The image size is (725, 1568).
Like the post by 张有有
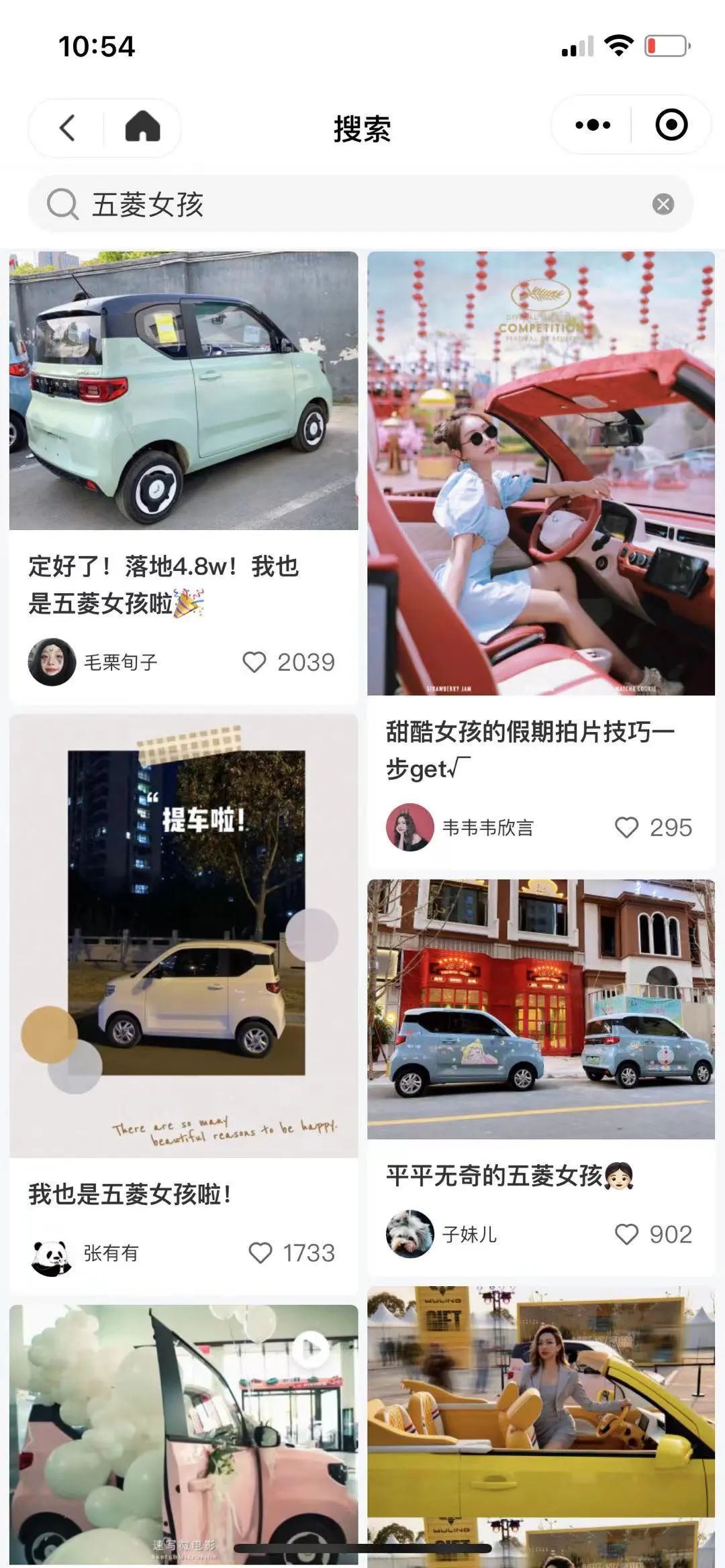[x=260, y=1253]
